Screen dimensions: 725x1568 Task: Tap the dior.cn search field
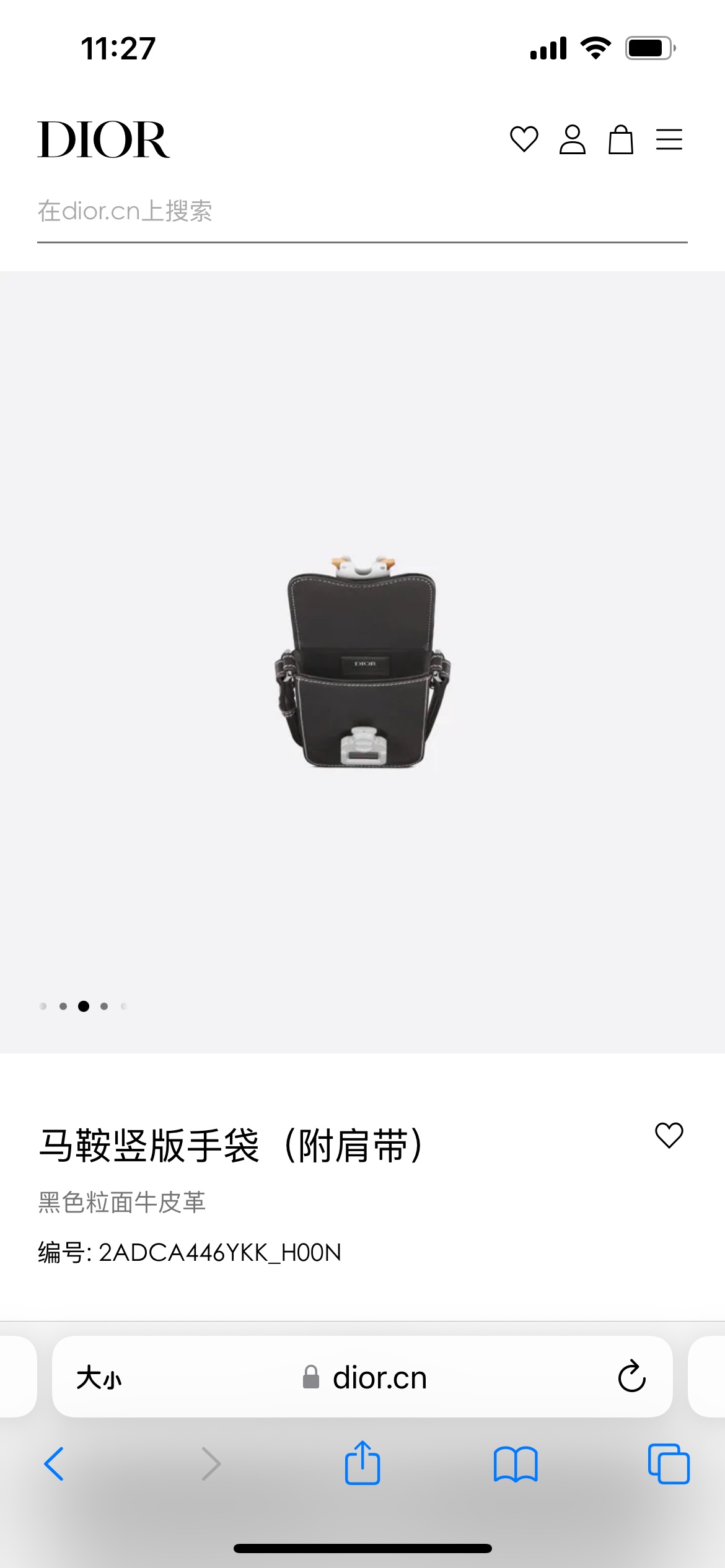[362, 212]
